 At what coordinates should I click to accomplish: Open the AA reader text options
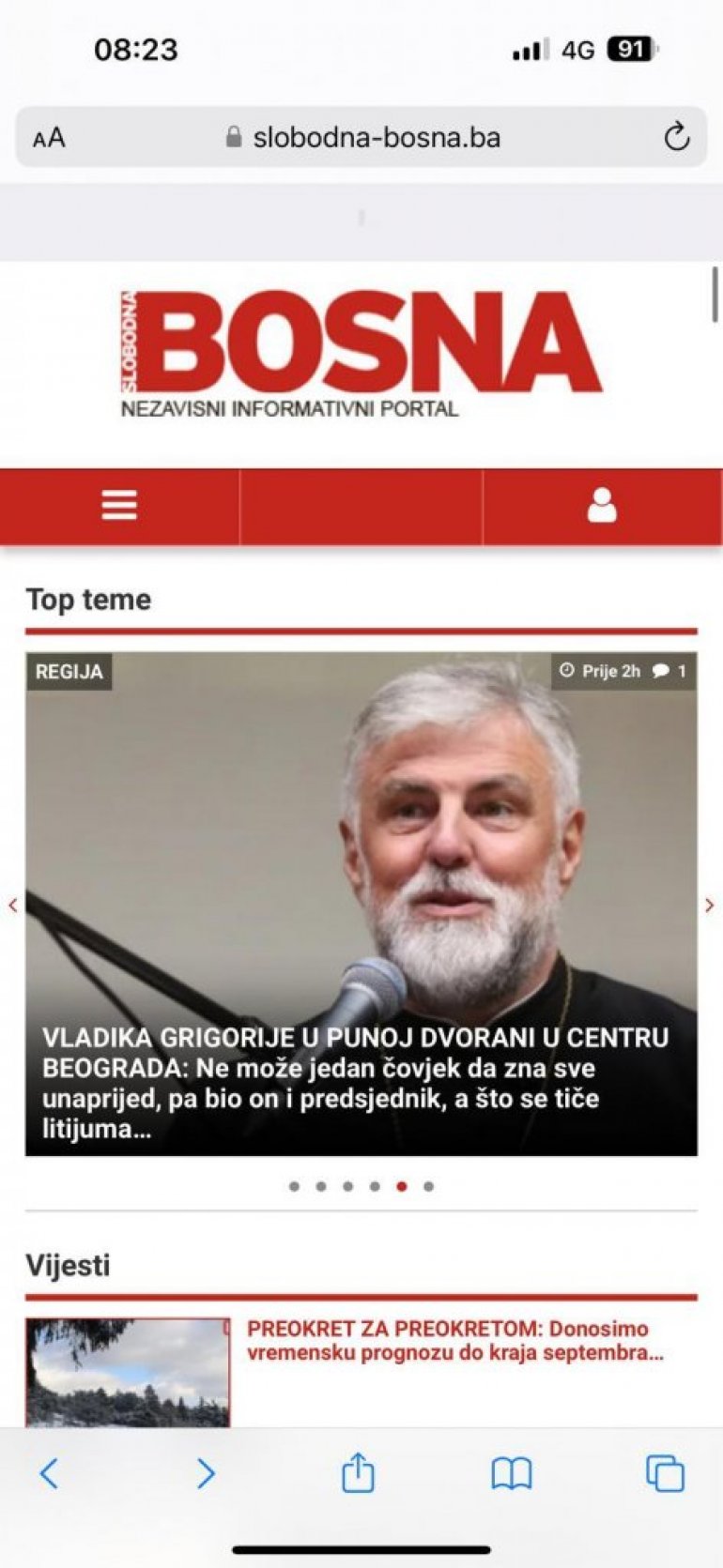[x=49, y=138]
